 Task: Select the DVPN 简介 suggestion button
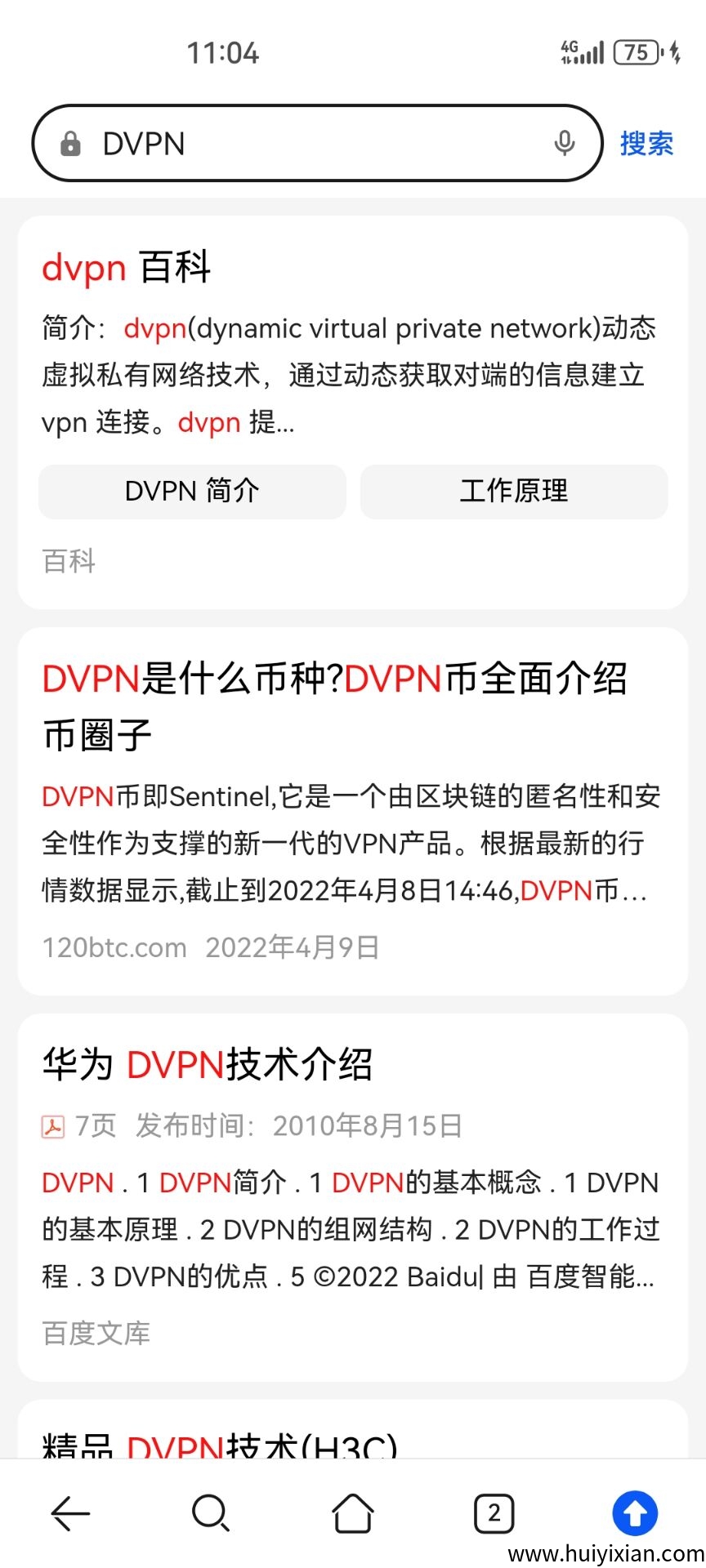192,492
